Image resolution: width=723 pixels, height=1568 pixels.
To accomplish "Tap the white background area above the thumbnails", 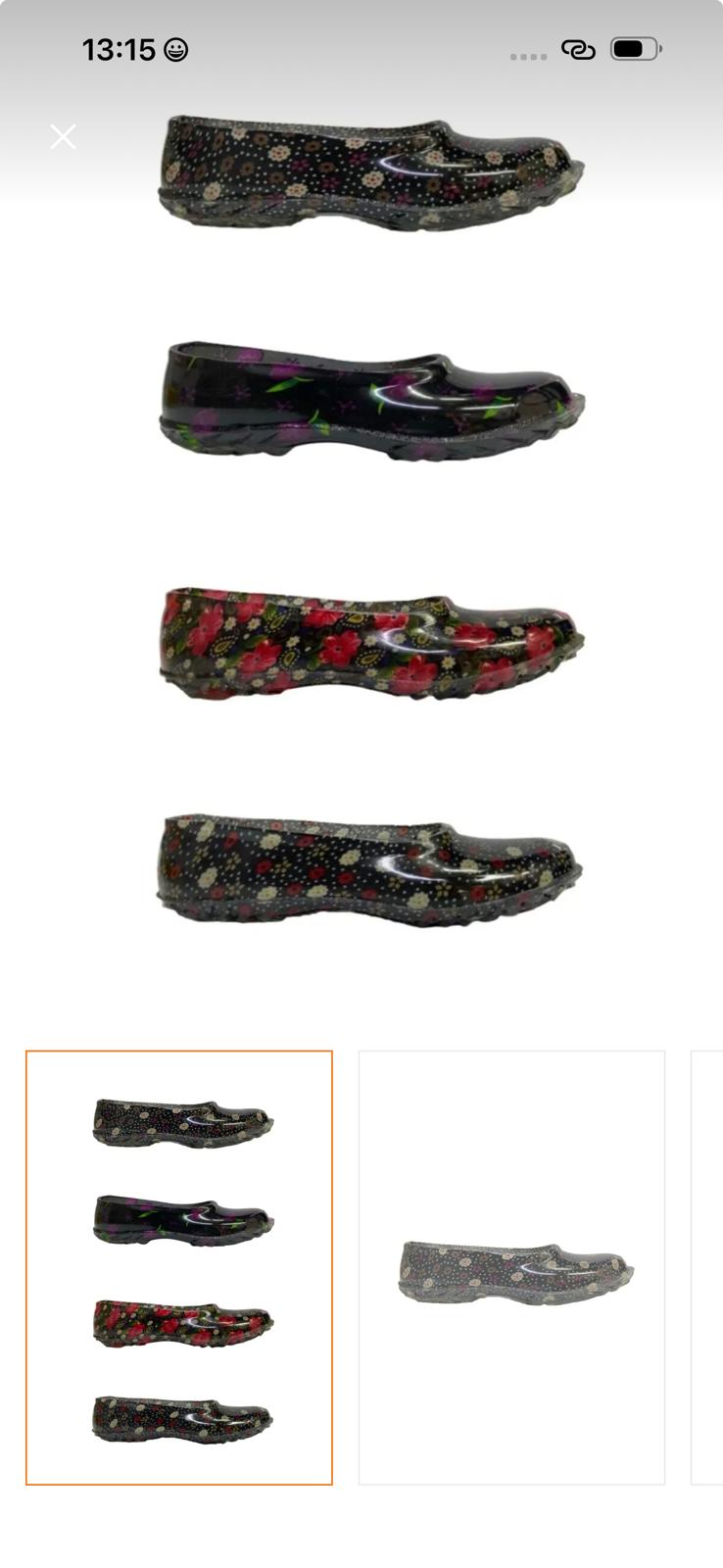I will coord(362,990).
